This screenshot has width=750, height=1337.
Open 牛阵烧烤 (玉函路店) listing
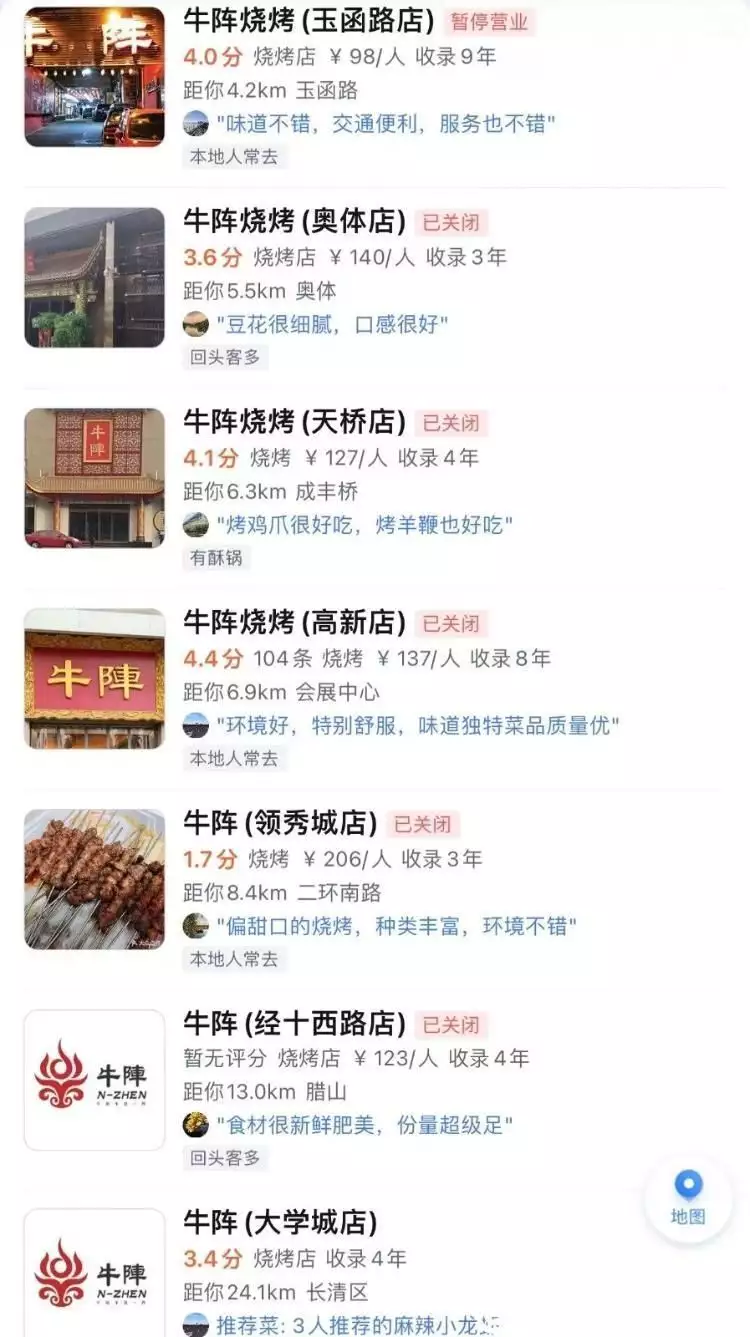click(x=308, y=21)
